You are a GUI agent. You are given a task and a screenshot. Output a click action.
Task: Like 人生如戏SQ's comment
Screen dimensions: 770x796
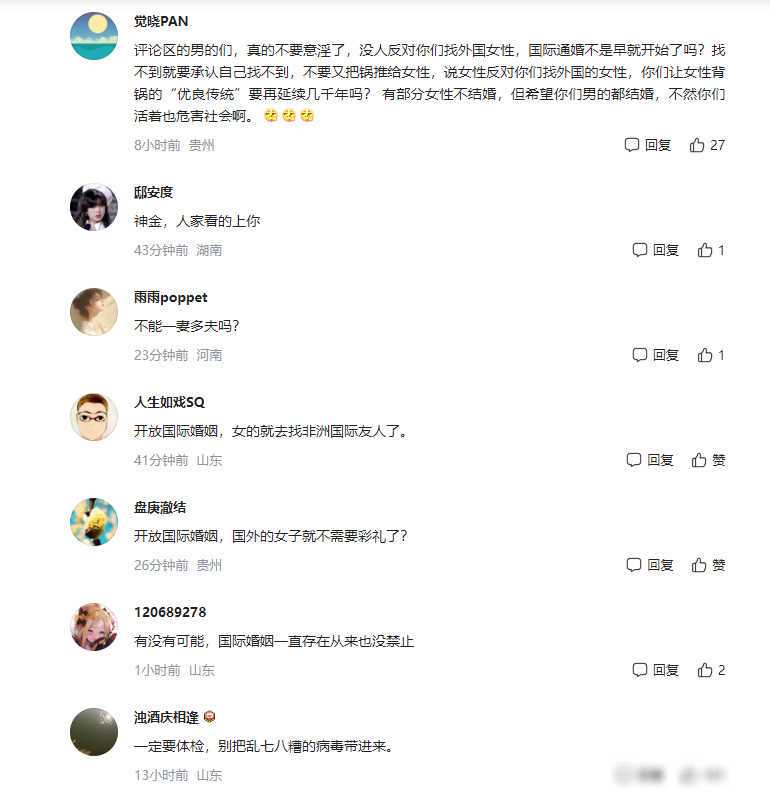[x=707, y=460]
